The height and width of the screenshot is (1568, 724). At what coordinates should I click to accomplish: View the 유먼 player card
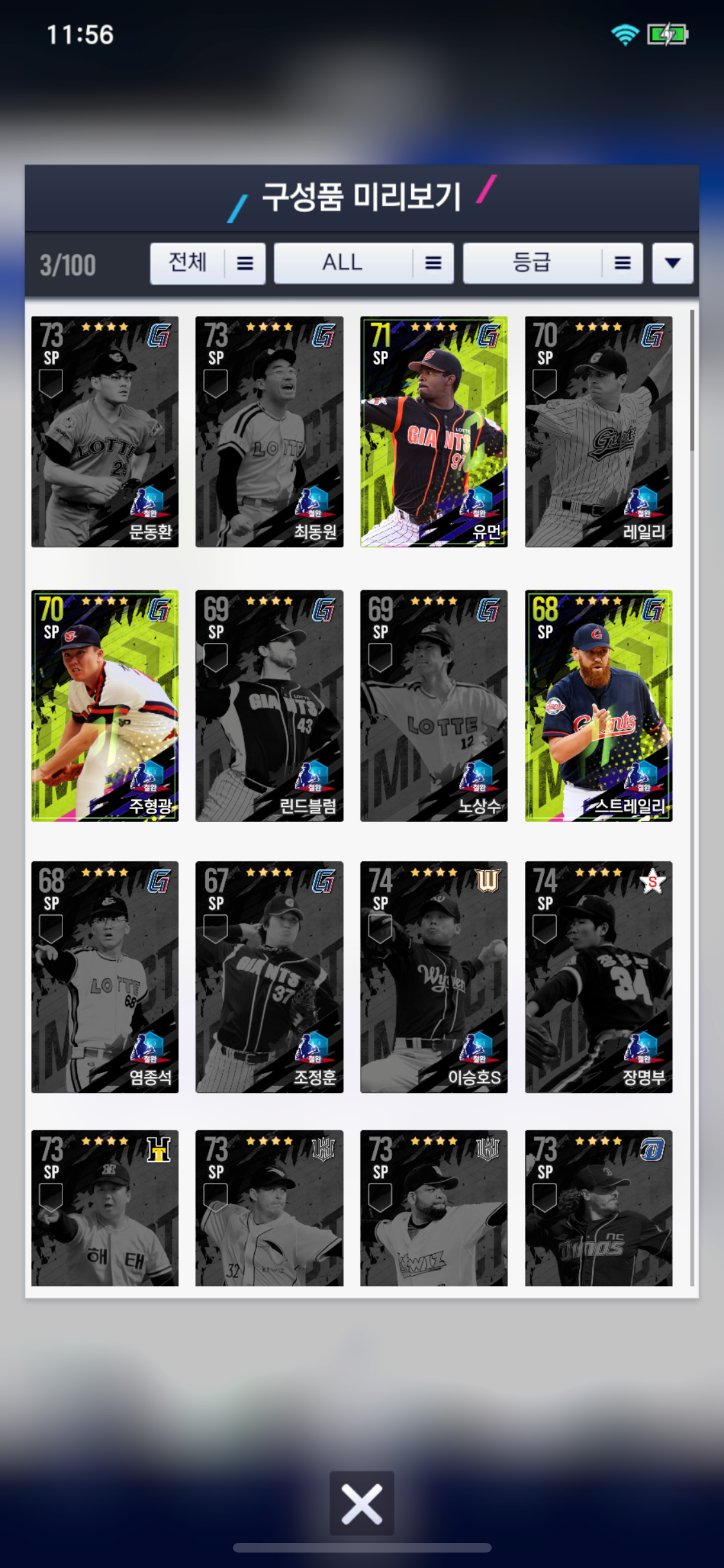[x=434, y=431]
